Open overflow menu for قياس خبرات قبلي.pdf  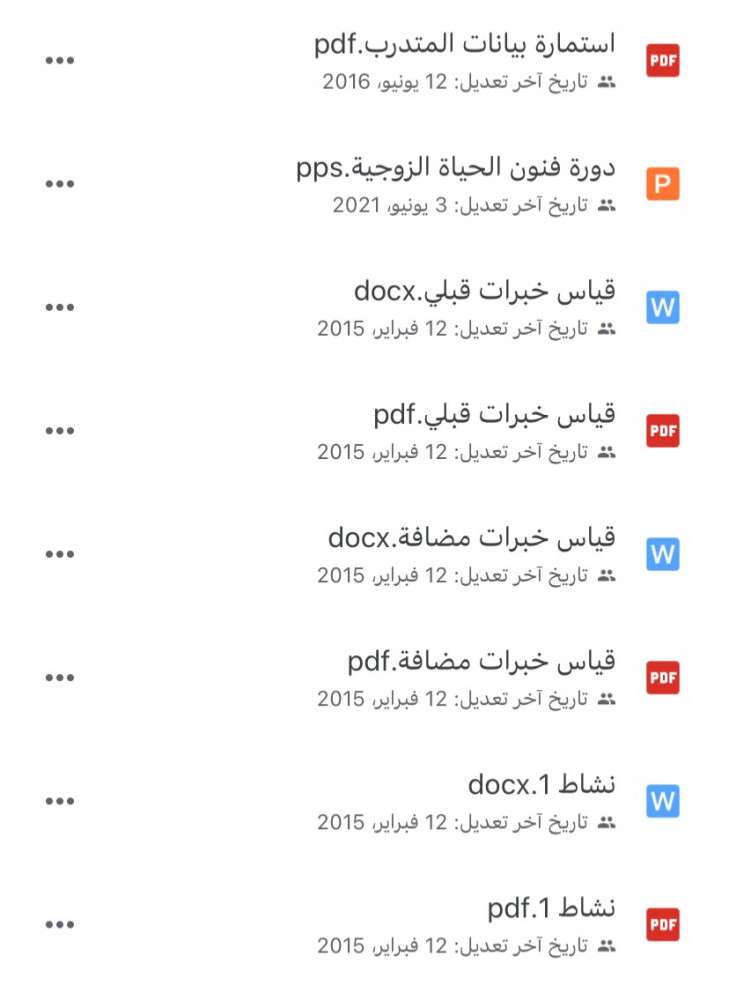(60, 431)
